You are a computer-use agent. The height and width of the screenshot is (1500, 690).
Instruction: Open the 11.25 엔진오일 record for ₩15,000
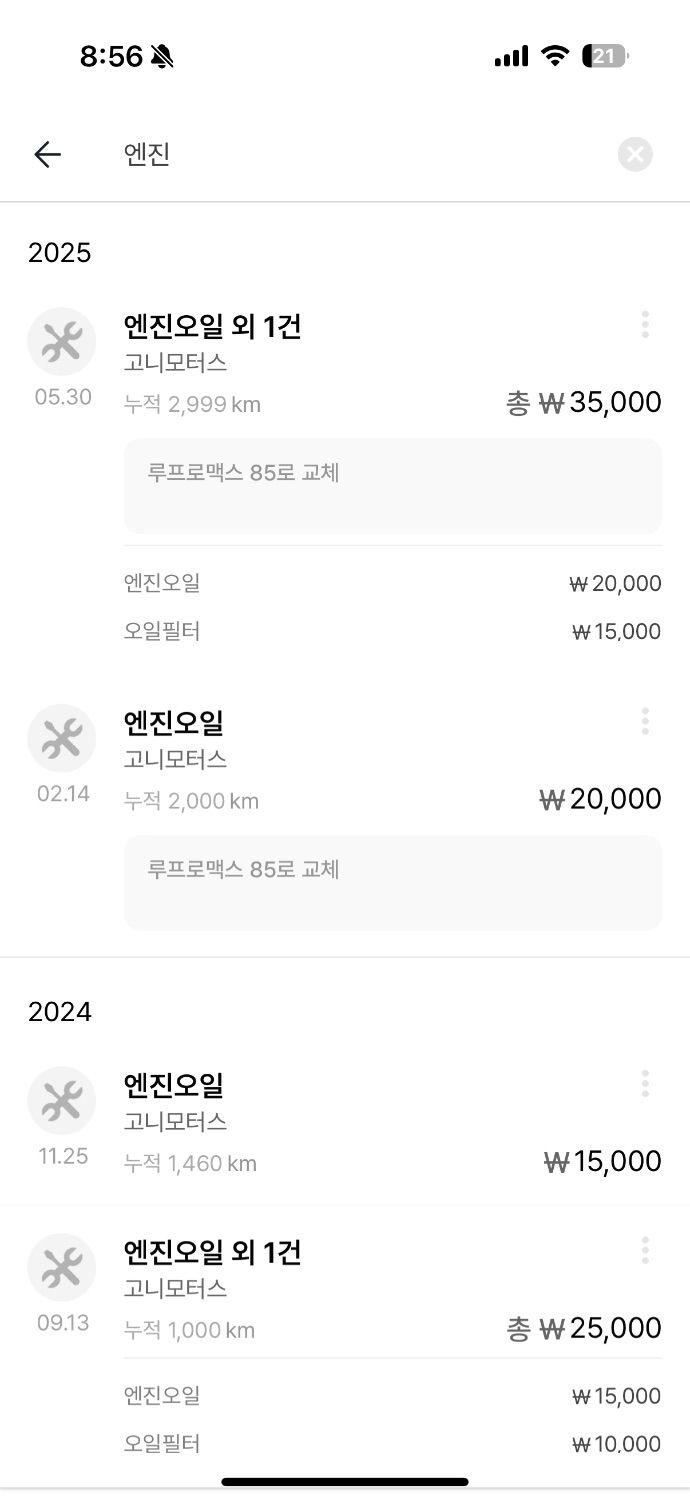tap(345, 1122)
